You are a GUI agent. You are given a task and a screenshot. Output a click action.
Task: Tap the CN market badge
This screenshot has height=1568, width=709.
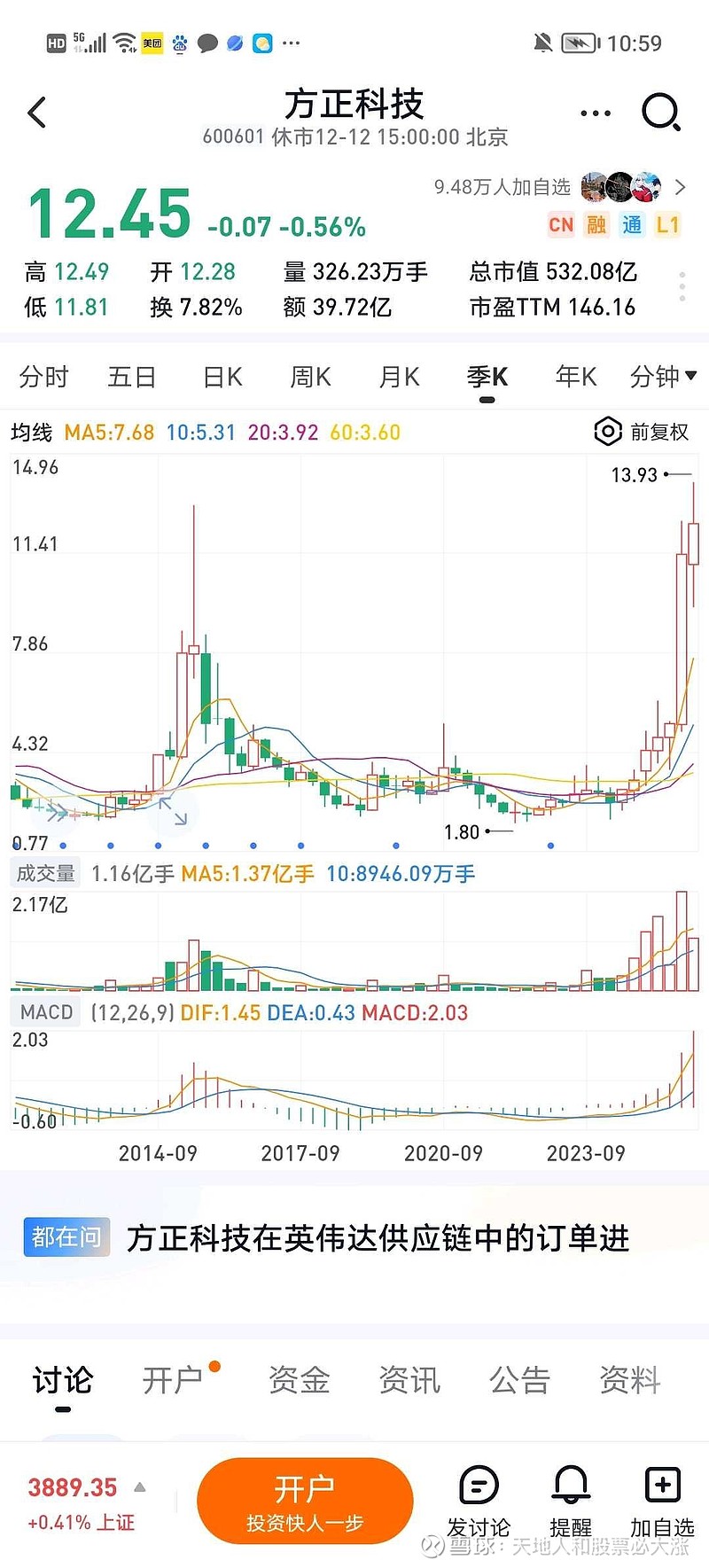coord(561,226)
